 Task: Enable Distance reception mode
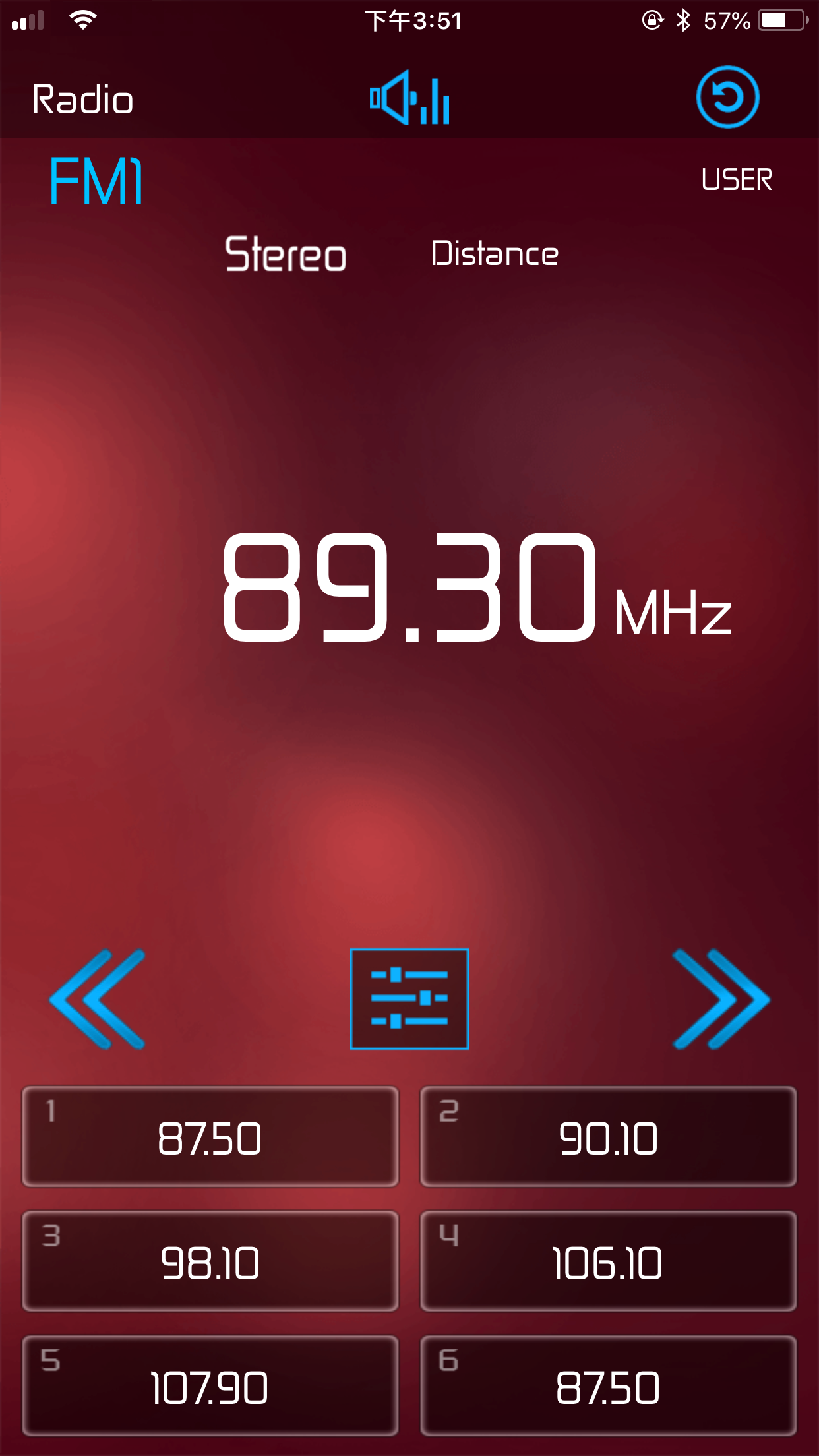point(494,254)
